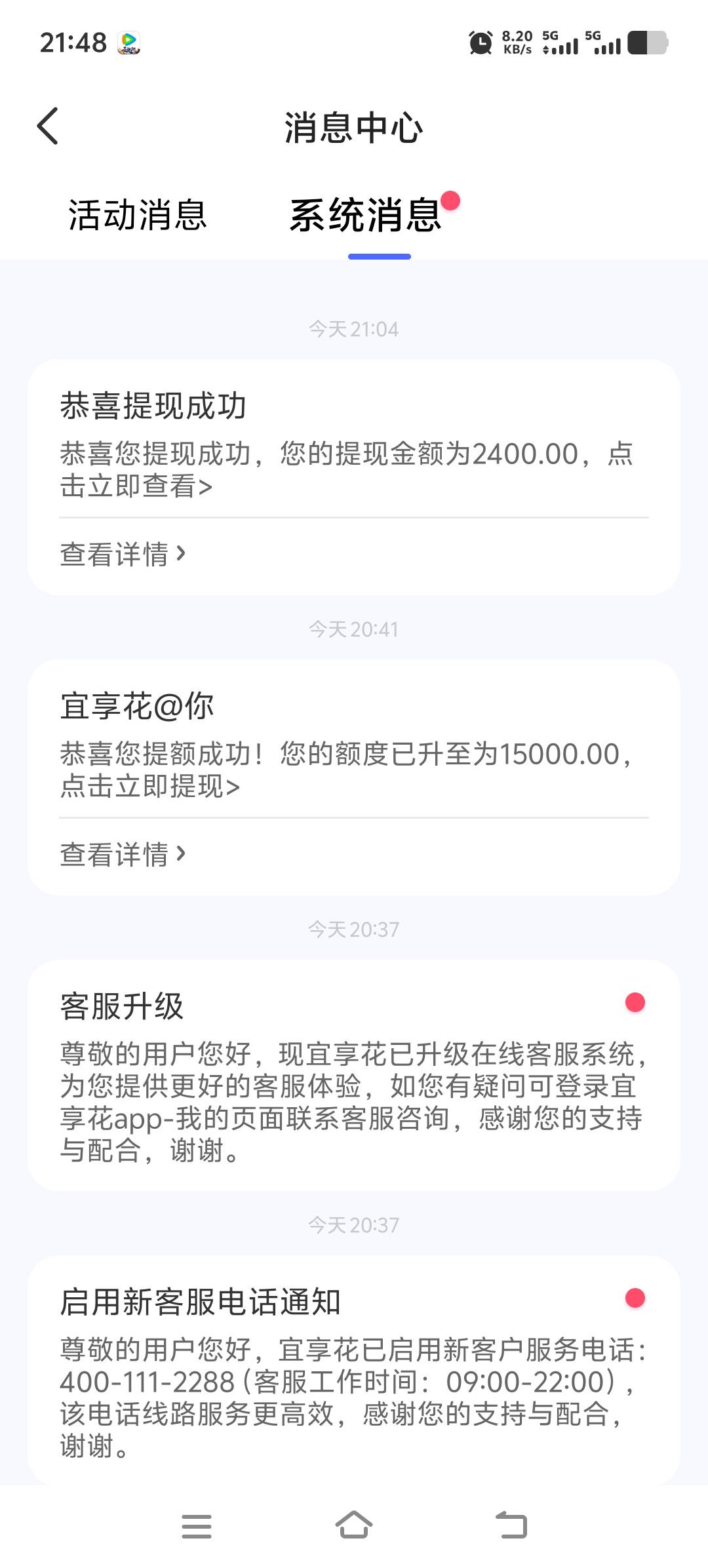Open the 启用新客服电话通知 message
The height and width of the screenshot is (1568, 708).
pos(354,1369)
